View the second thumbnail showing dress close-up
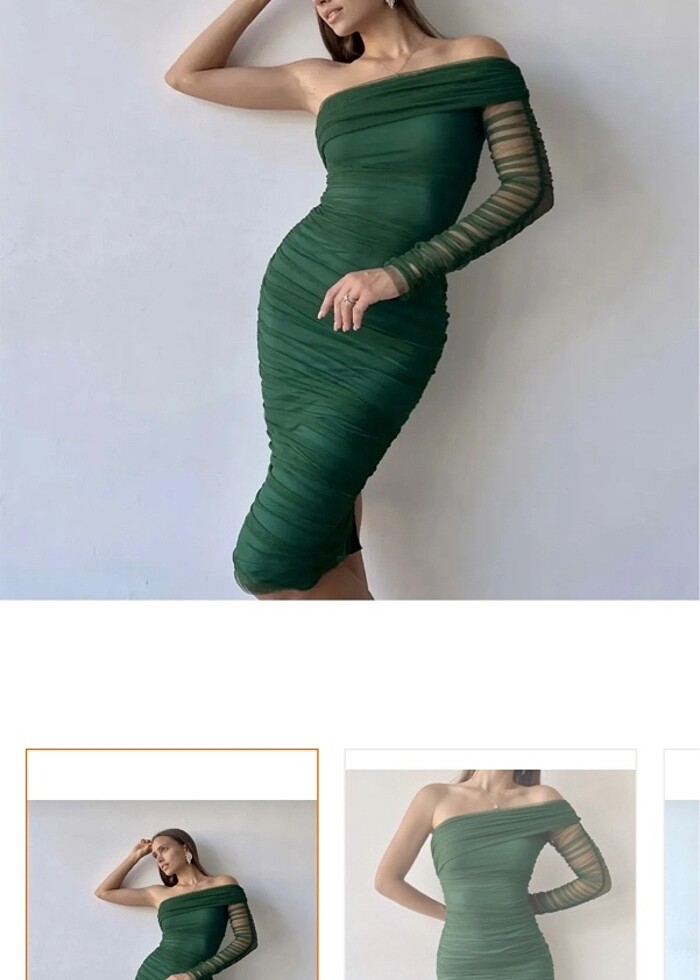Viewport: 700px width, 980px height. [x=490, y=865]
